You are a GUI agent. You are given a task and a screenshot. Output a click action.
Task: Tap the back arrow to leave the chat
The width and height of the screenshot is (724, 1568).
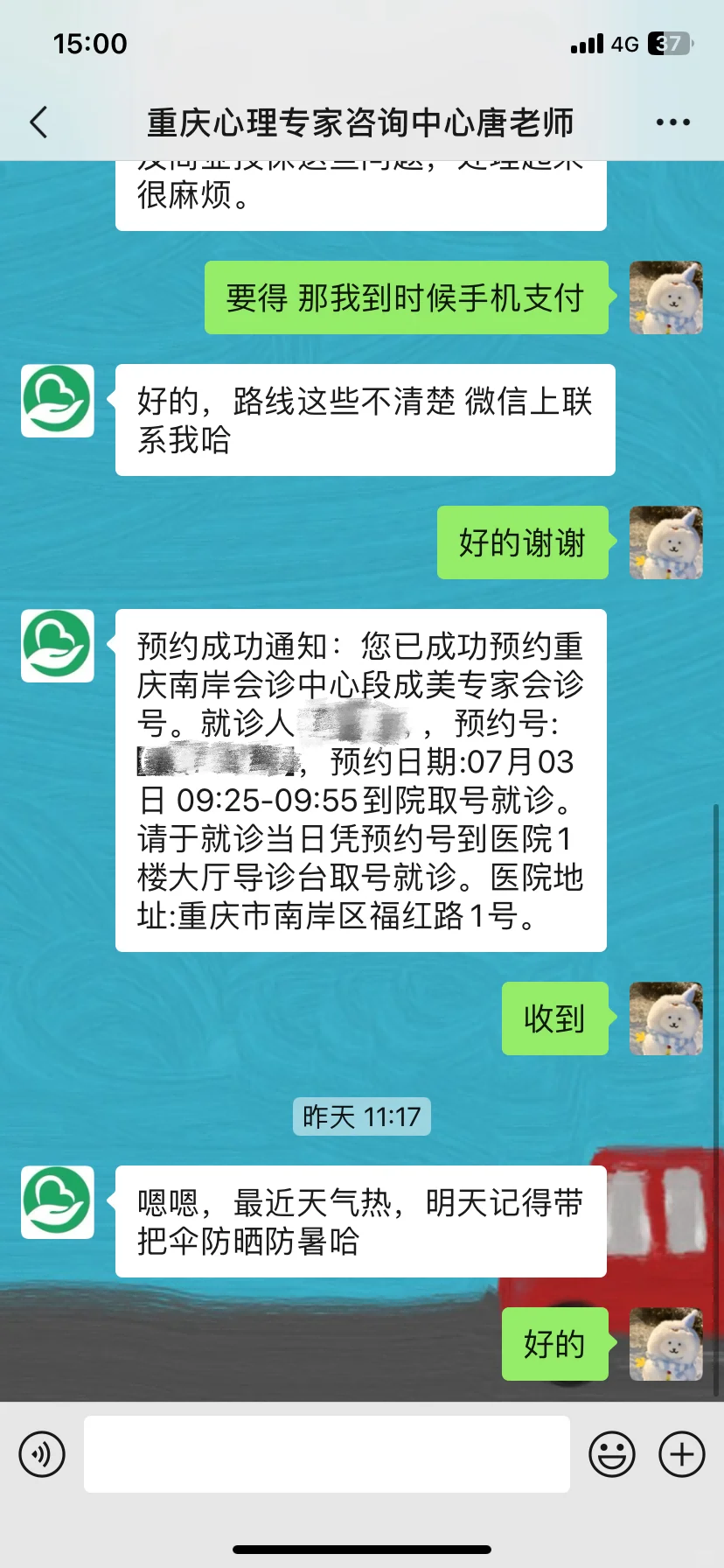point(38,122)
